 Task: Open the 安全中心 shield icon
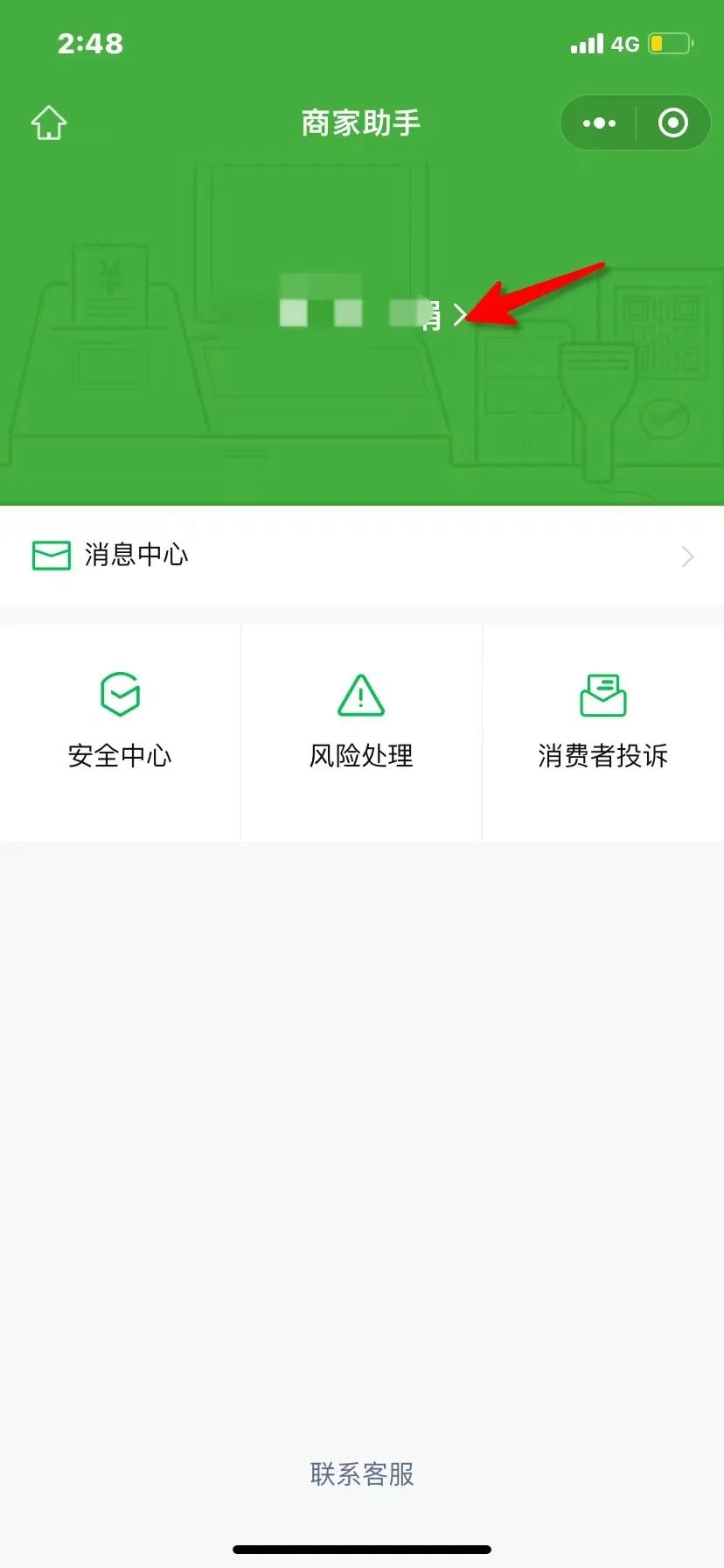point(121,695)
